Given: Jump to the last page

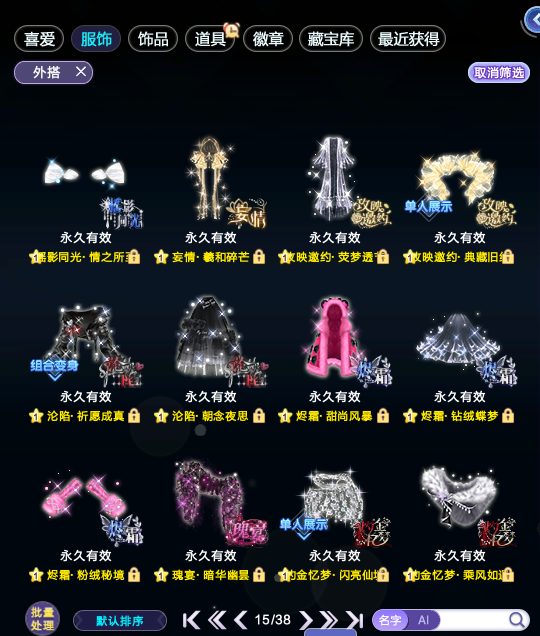Looking at the screenshot, I should point(355,620).
